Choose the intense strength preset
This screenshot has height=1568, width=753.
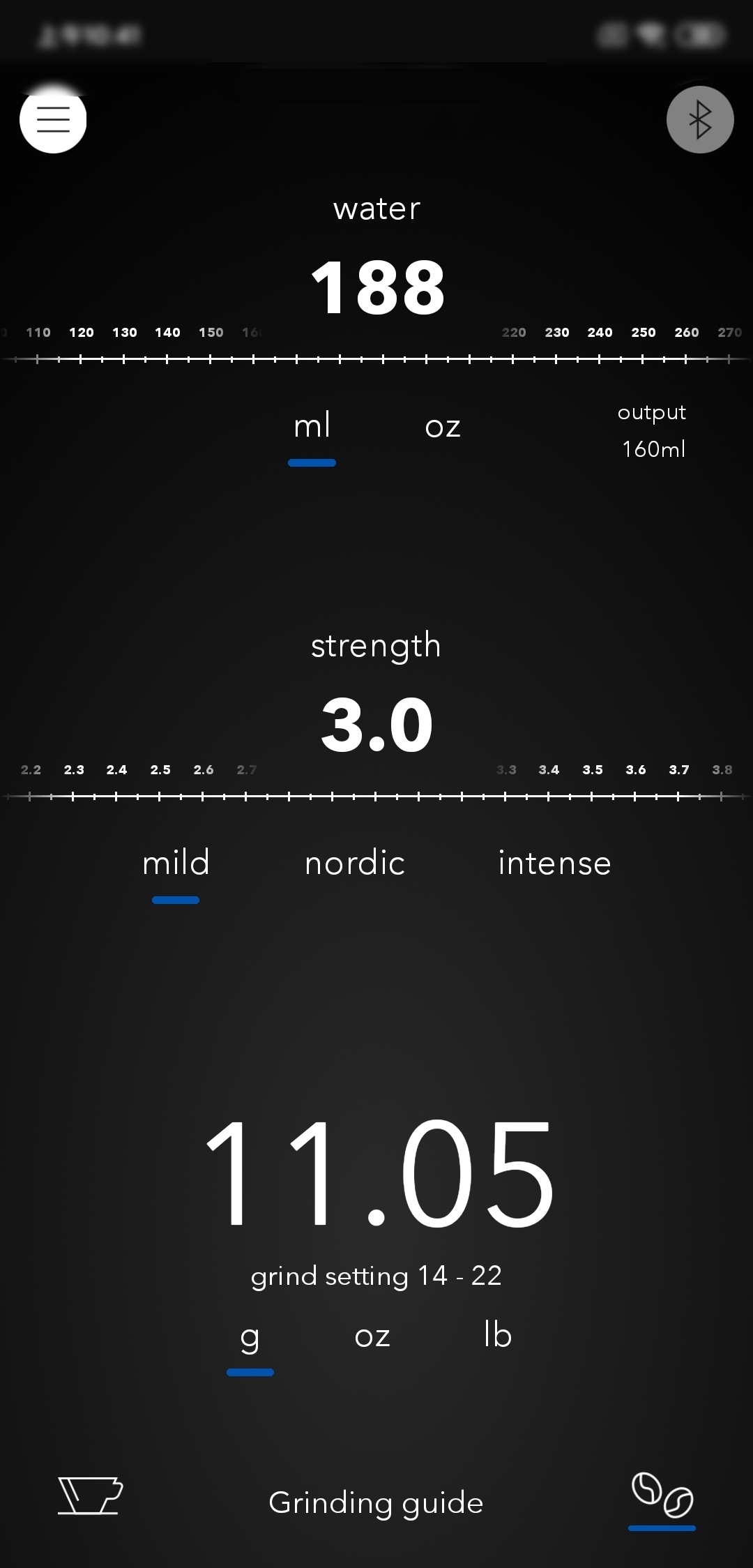(554, 863)
